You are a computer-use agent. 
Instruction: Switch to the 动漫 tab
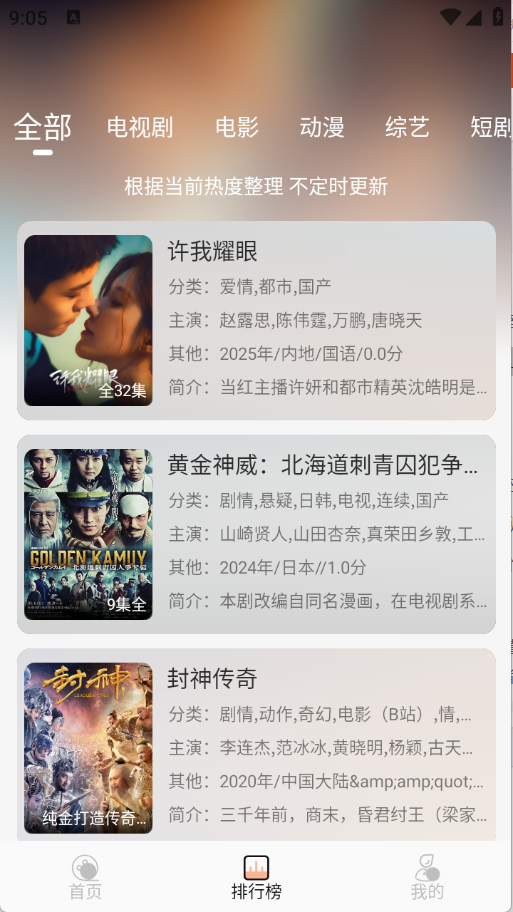[322, 127]
